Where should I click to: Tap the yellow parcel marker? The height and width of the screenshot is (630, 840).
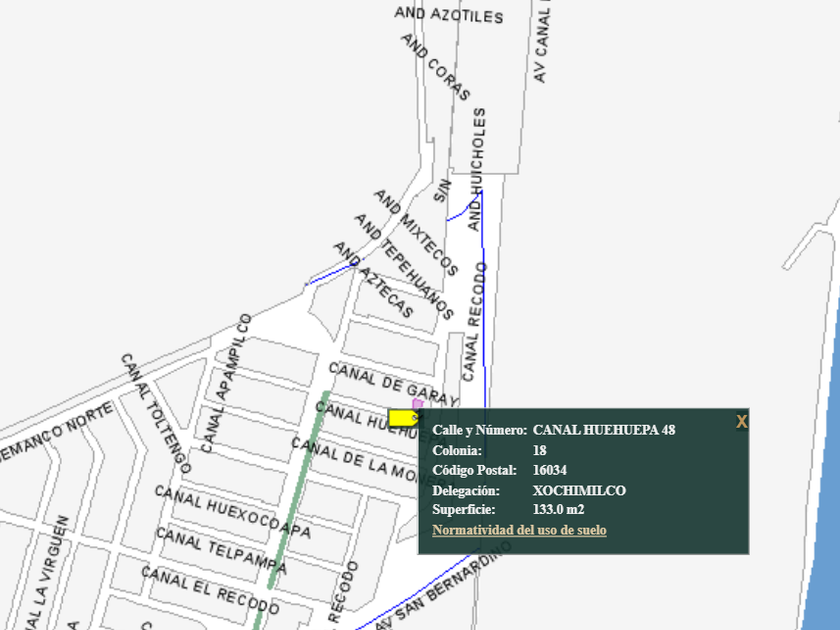click(403, 418)
